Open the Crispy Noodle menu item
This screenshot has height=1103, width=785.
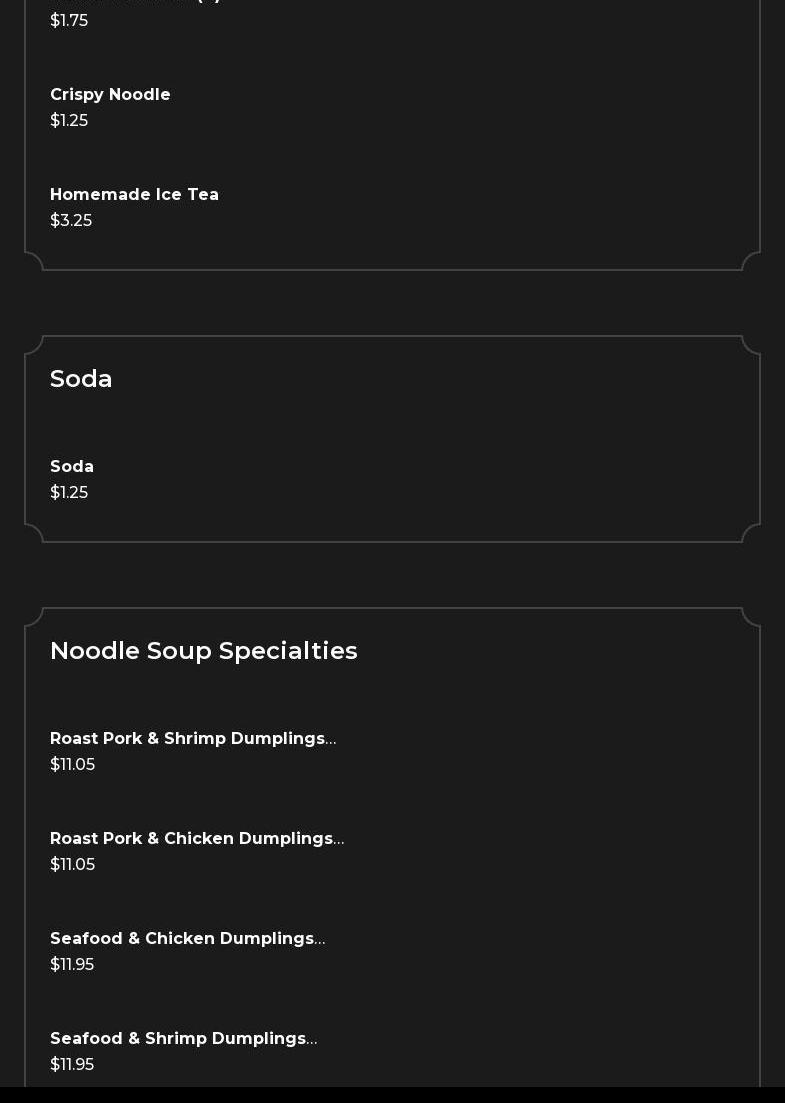click(x=110, y=95)
